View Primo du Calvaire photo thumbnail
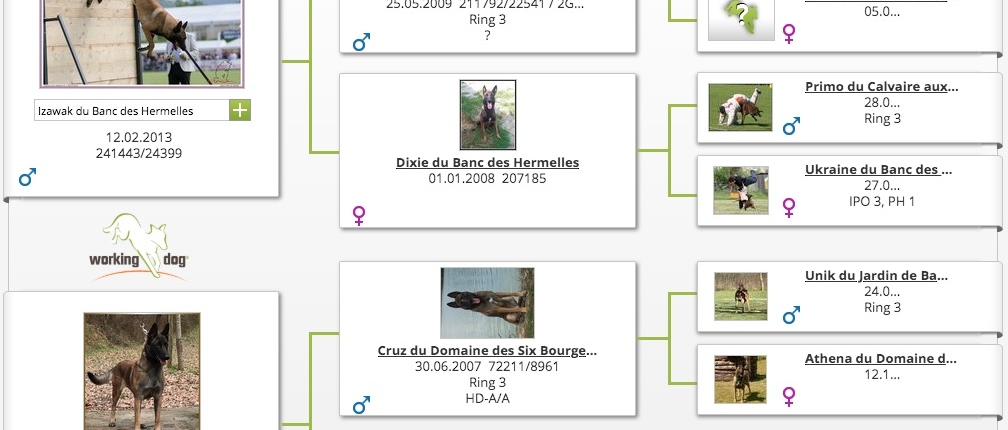 [x=741, y=107]
